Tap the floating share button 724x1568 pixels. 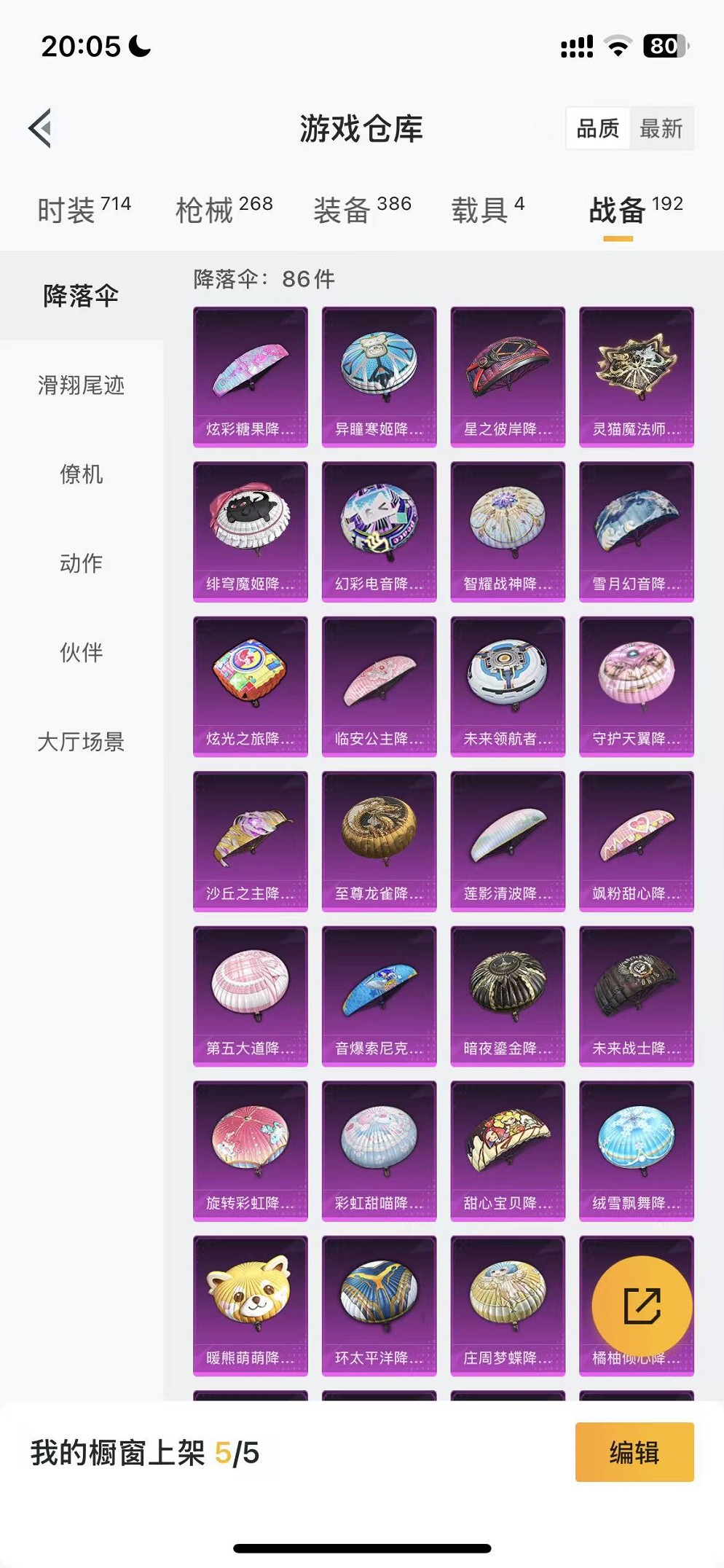click(x=642, y=1306)
